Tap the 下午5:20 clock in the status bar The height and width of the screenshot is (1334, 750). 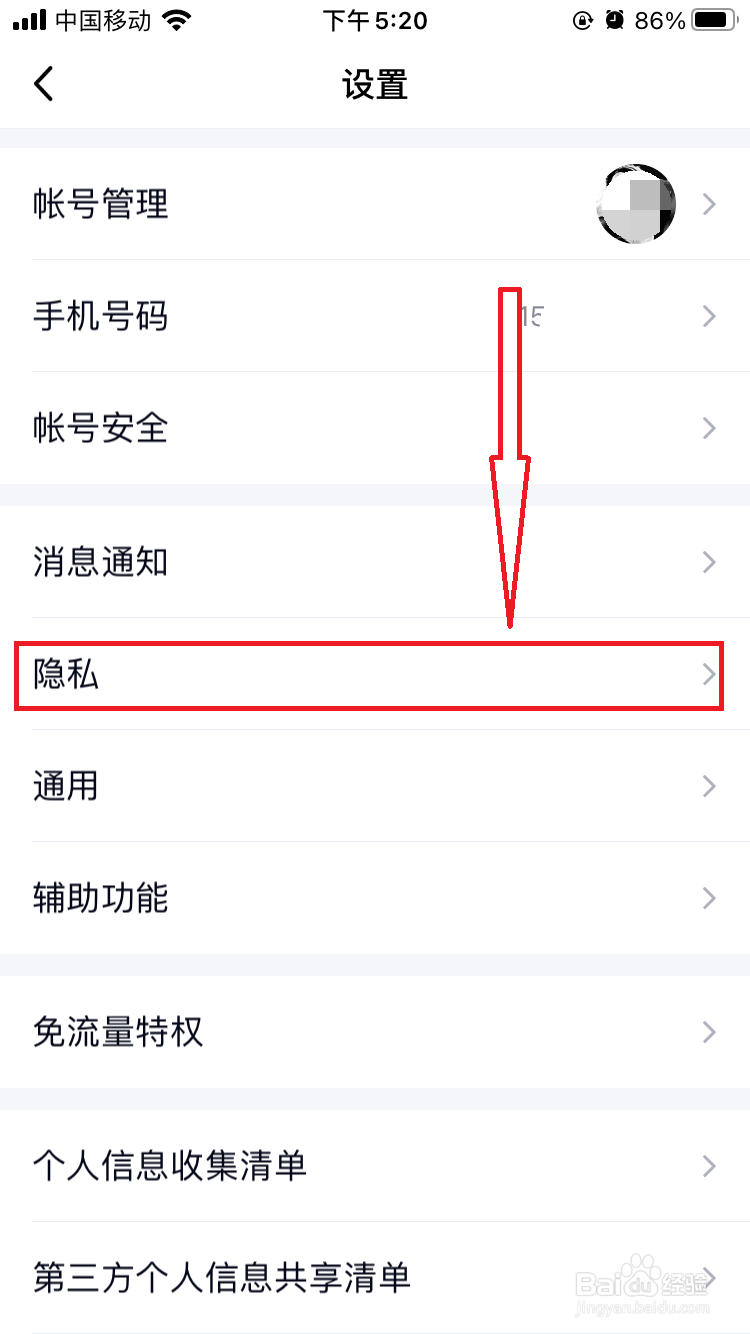pyautogui.click(x=375, y=19)
